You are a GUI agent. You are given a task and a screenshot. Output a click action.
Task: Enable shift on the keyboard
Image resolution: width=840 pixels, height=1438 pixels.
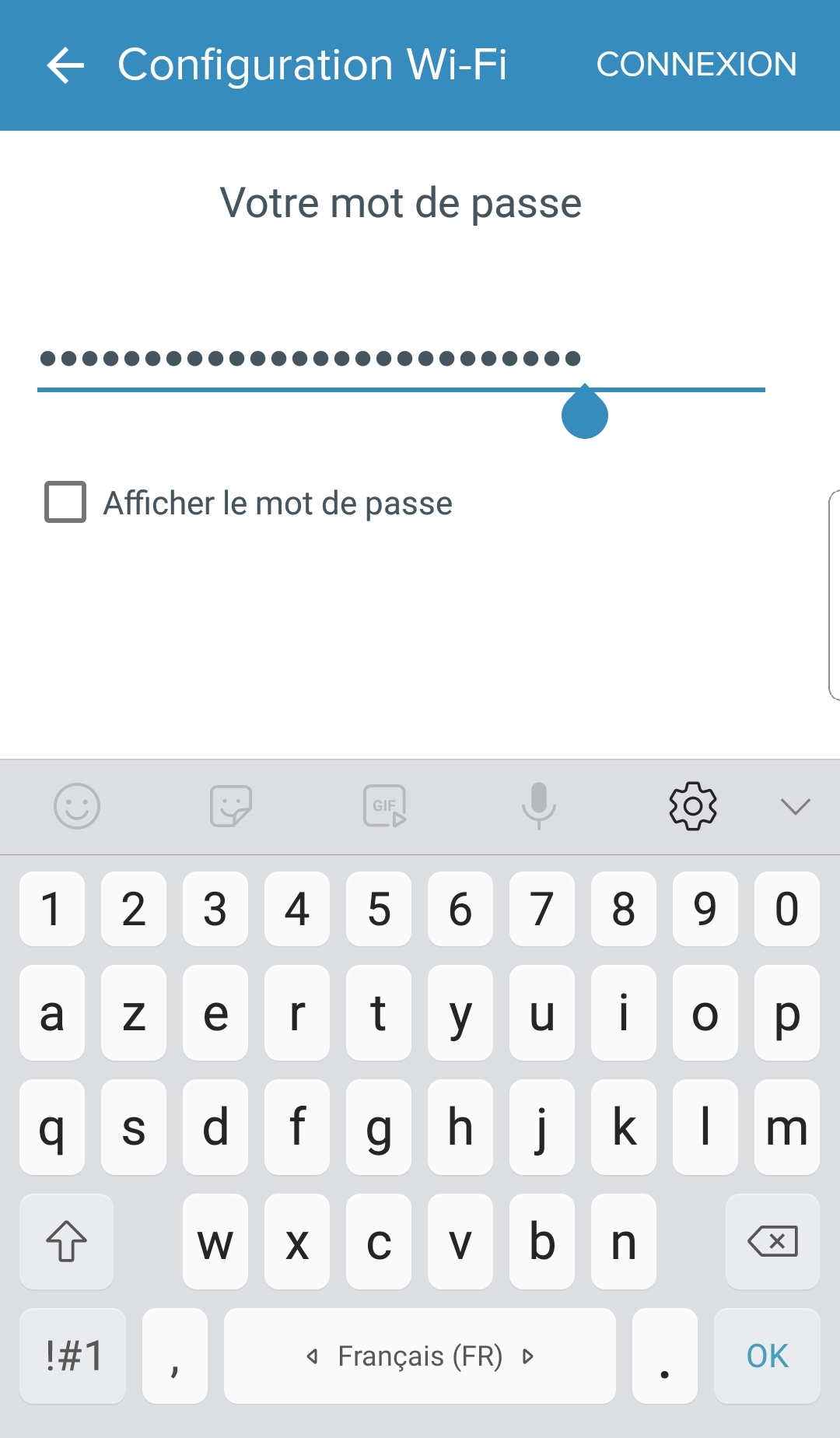tap(67, 1241)
